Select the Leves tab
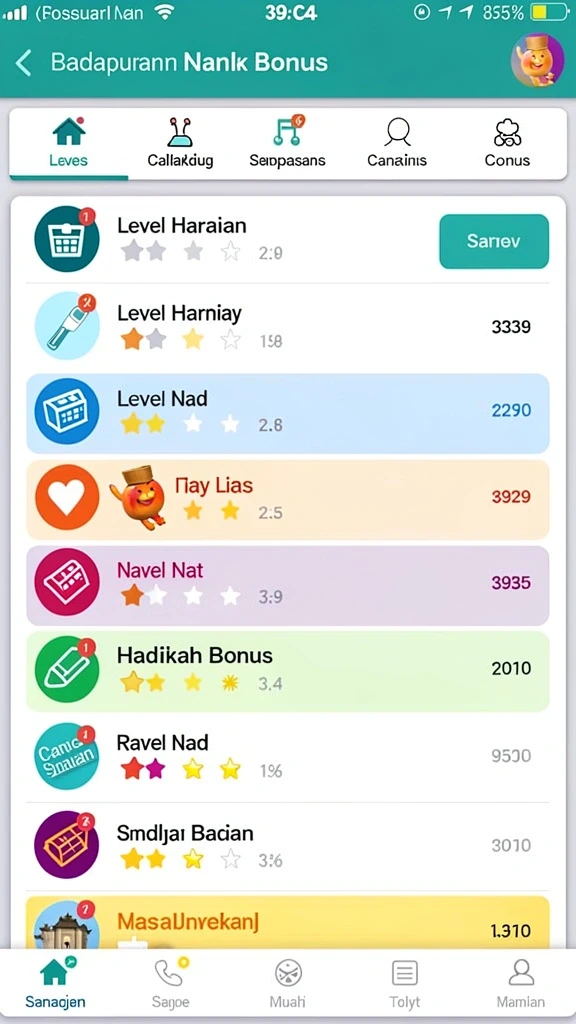The height and width of the screenshot is (1024, 576). tap(69, 144)
